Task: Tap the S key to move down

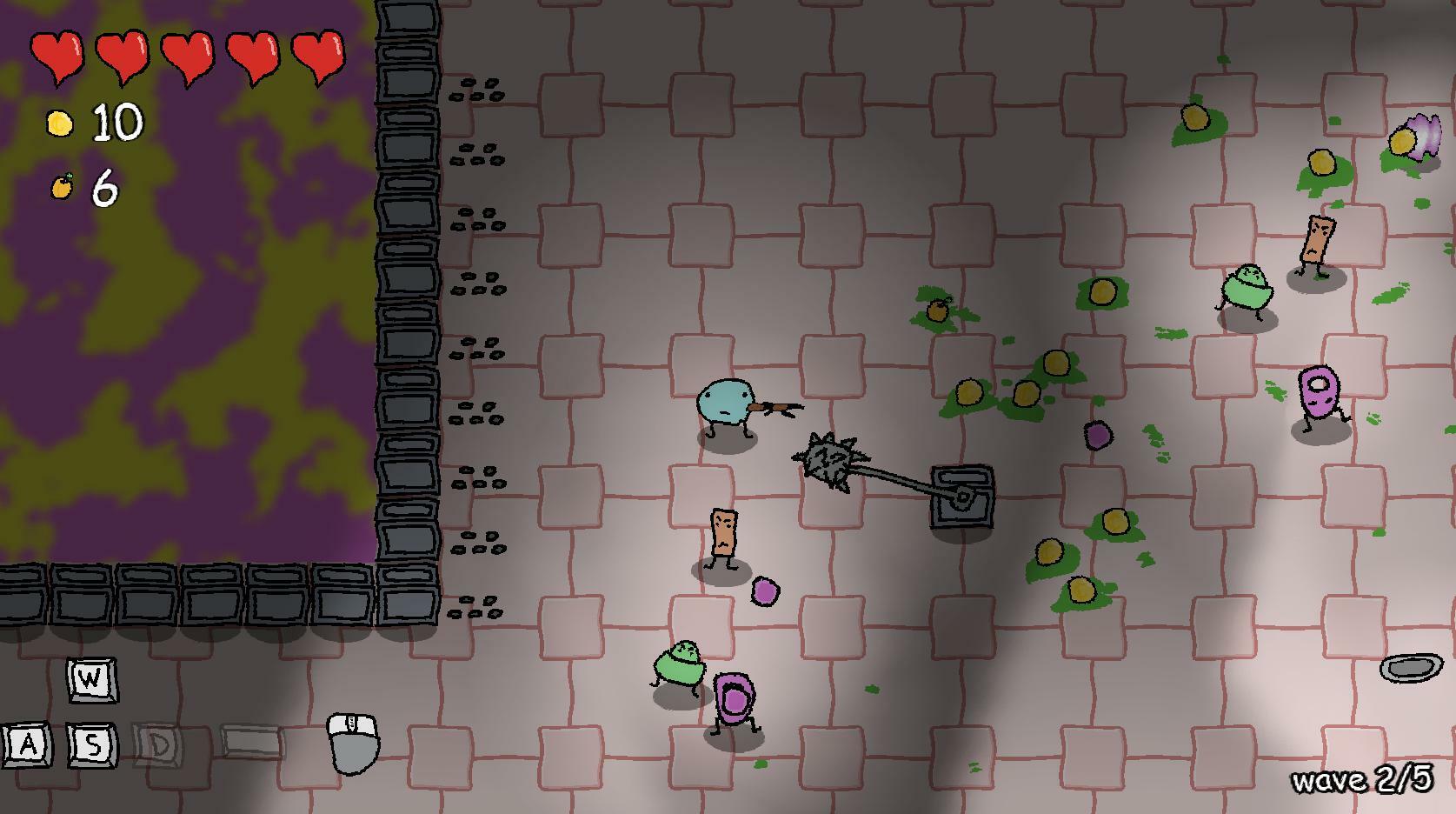Action: 92,745
